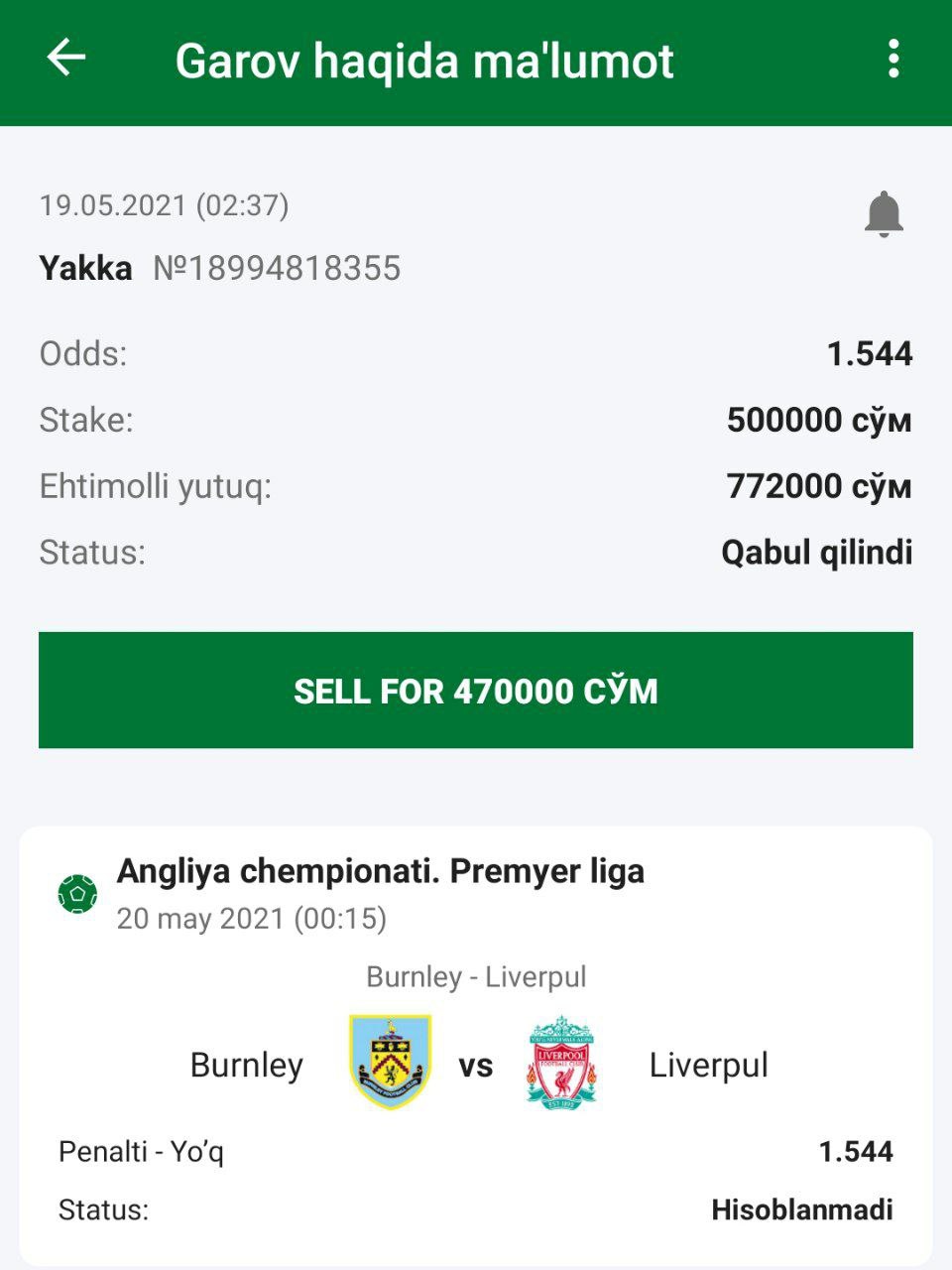Open the three-dot overflow menu
The height and width of the screenshot is (1270, 952).
click(893, 60)
